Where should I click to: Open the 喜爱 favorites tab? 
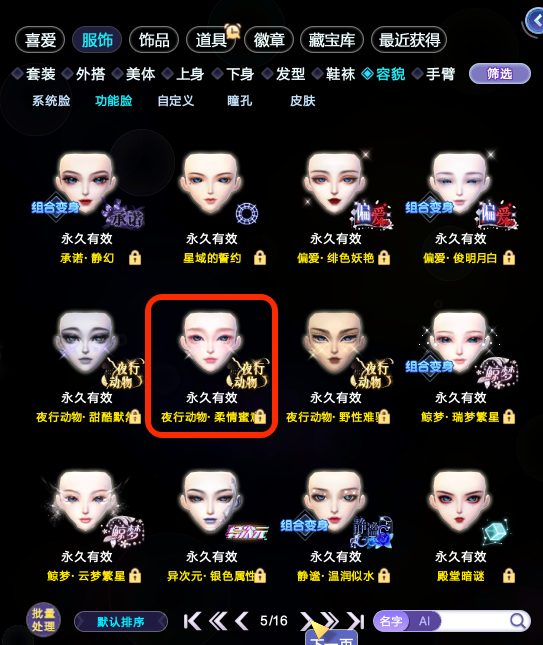point(40,40)
